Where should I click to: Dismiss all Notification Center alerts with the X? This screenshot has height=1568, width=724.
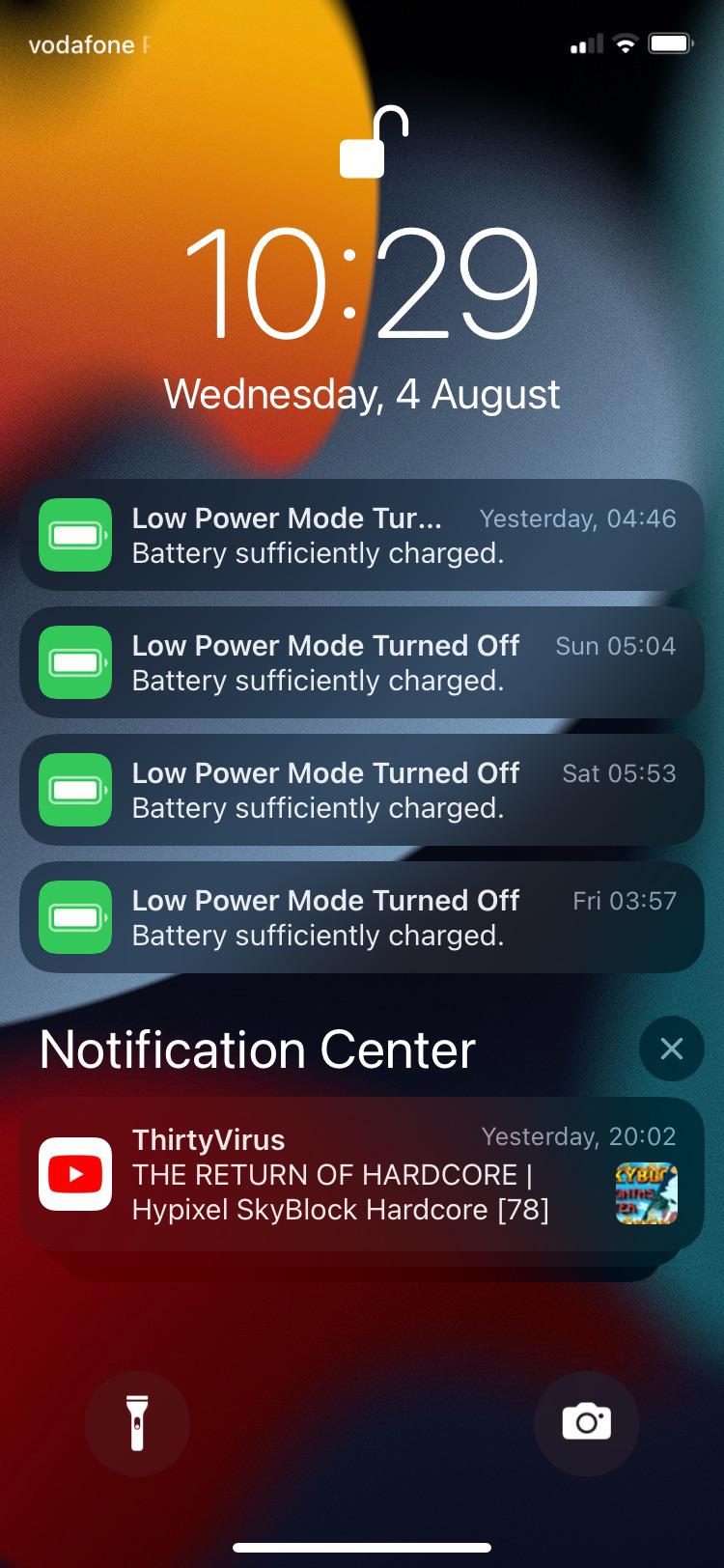[x=672, y=1049]
